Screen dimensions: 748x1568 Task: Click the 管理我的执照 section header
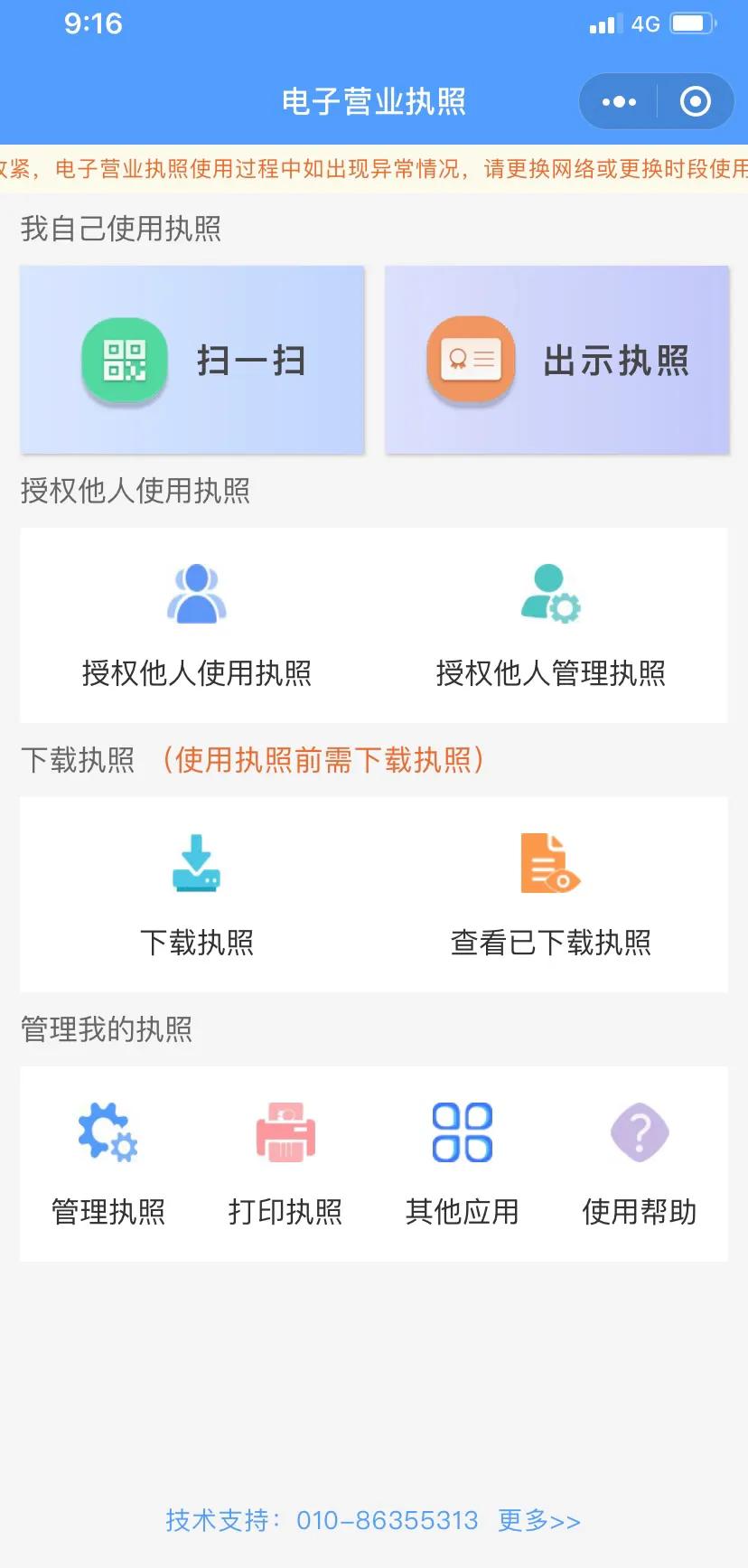[105, 1029]
